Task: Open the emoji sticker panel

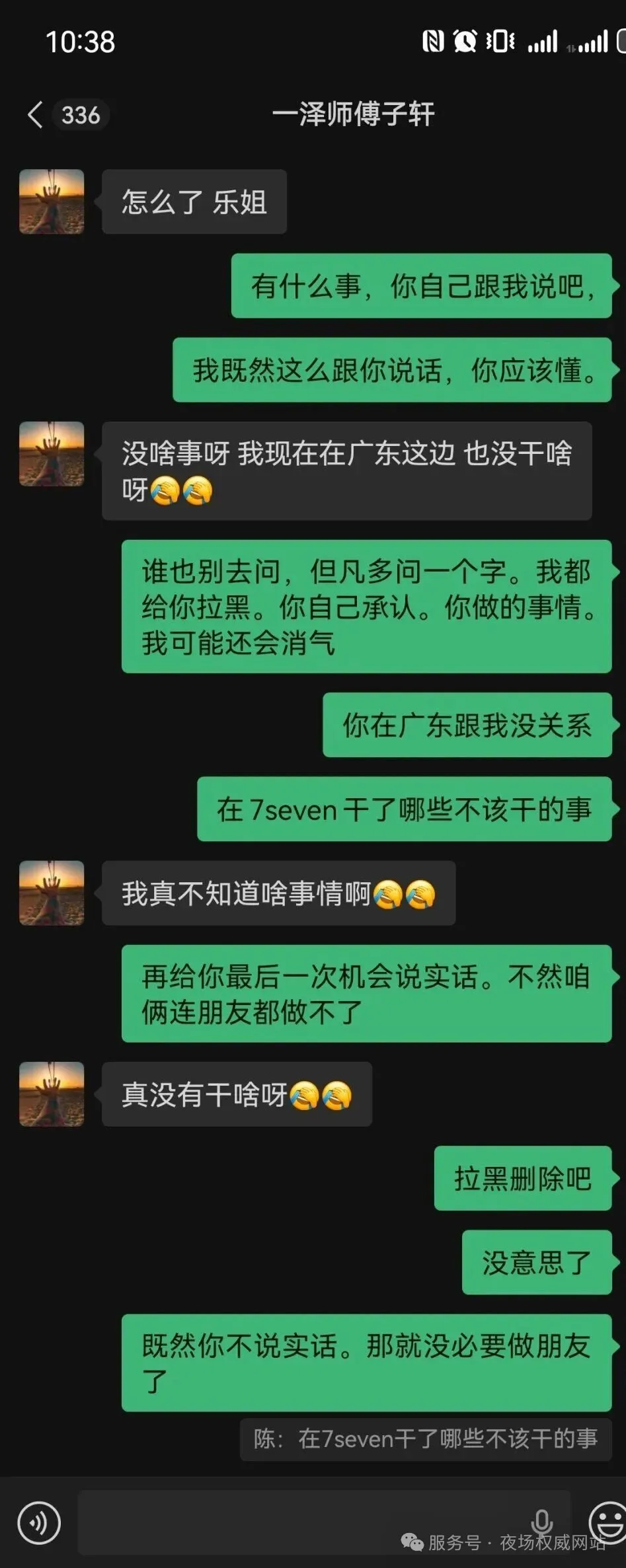Action: (x=607, y=1522)
